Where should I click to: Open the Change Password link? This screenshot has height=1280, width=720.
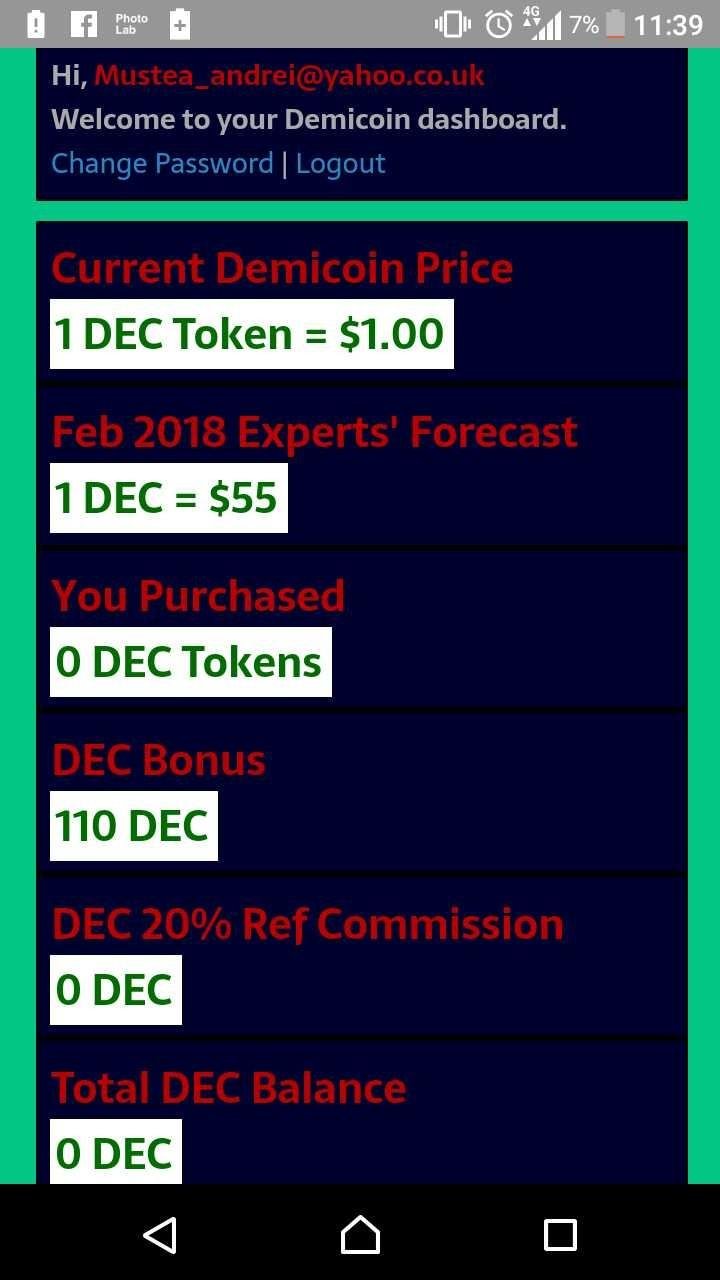[x=162, y=164]
